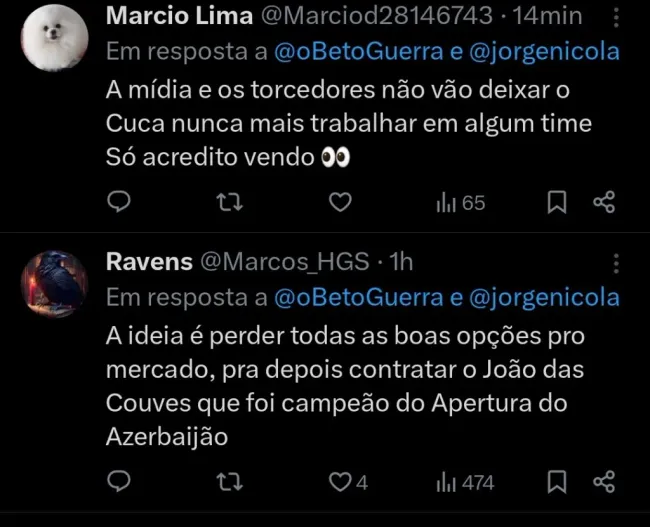This screenshot has width=650, height=527.
Task: Reply to the Ravens tweet
Action: point(119,482)
